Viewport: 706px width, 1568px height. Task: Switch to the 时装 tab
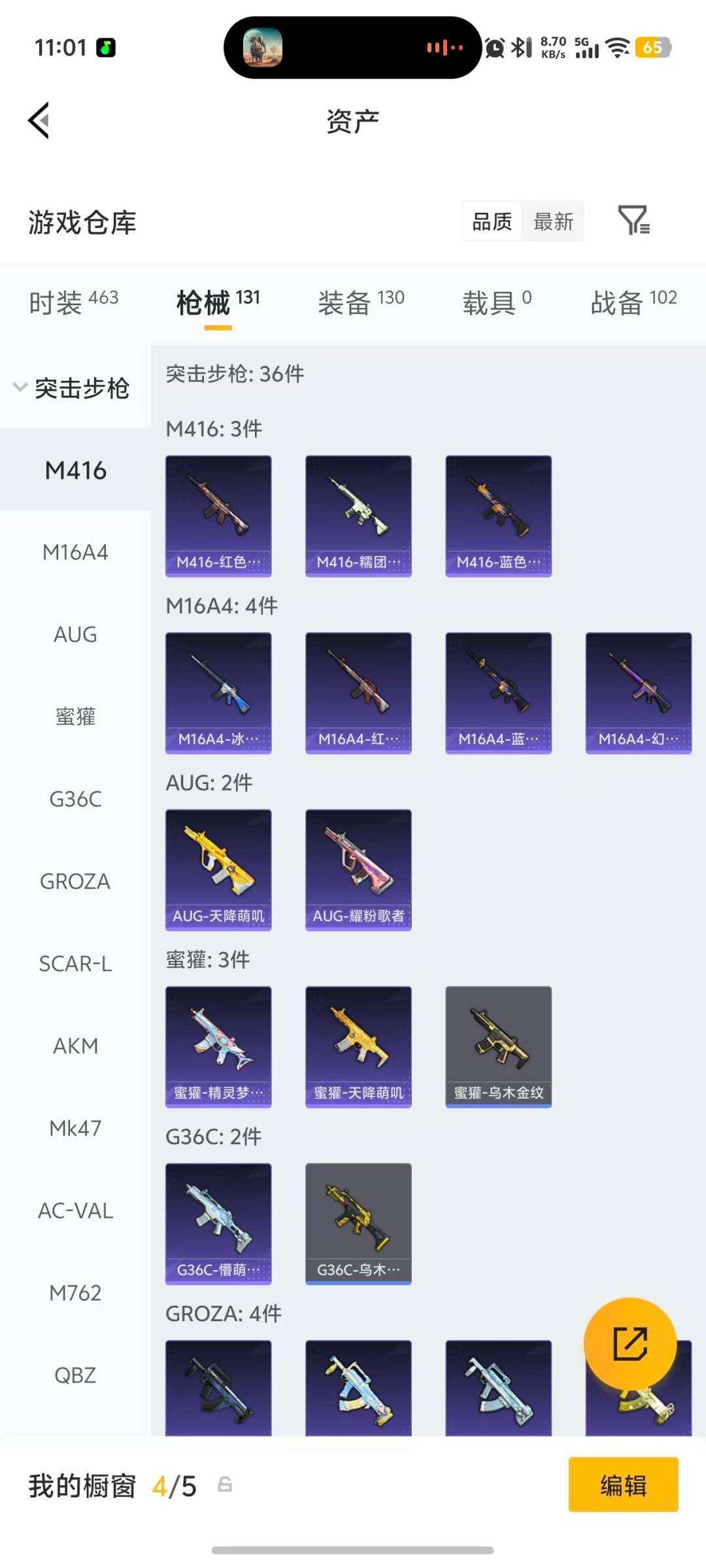[74, 302]
